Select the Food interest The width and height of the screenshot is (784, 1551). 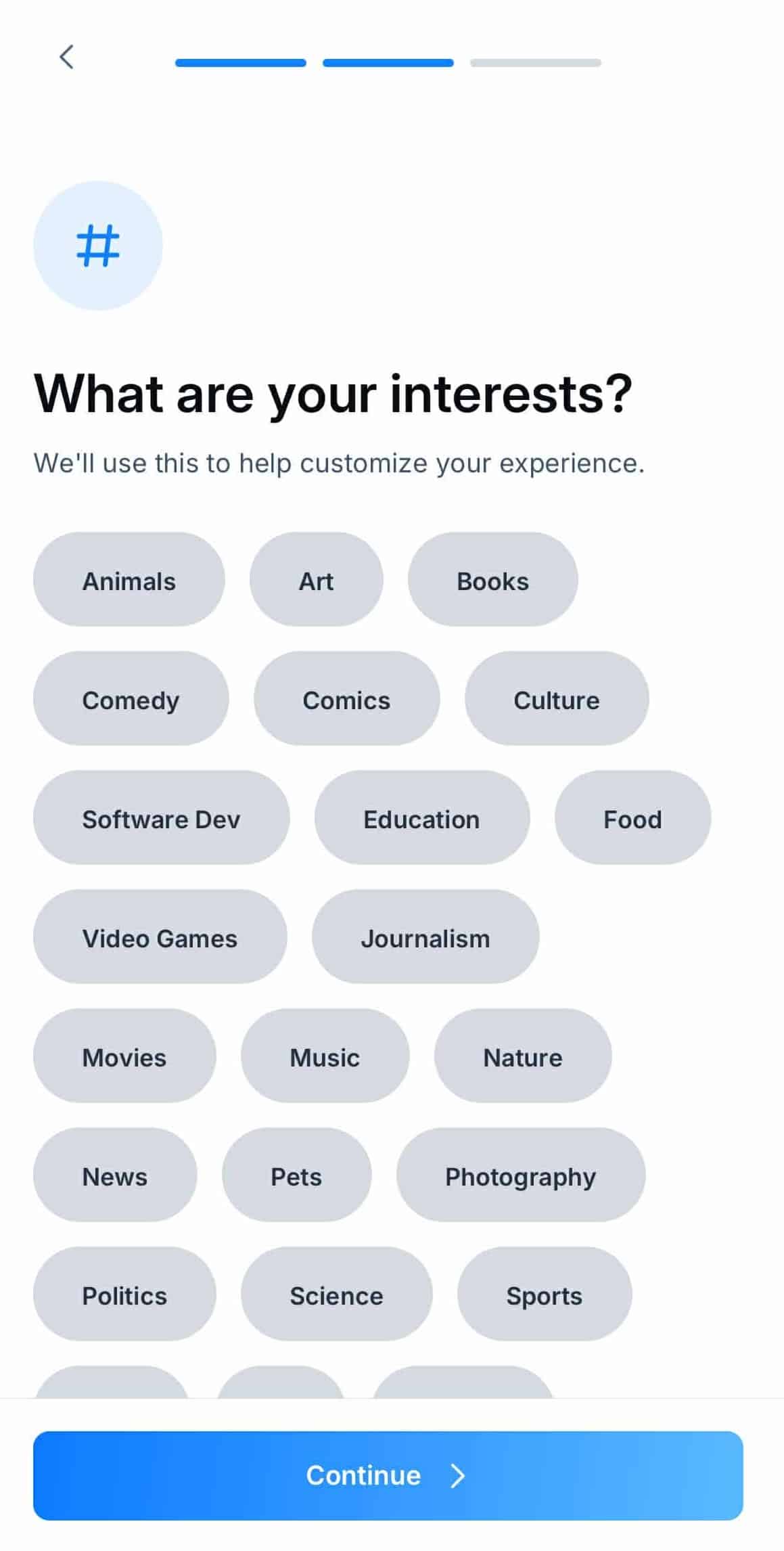click(x=632, y=819)
